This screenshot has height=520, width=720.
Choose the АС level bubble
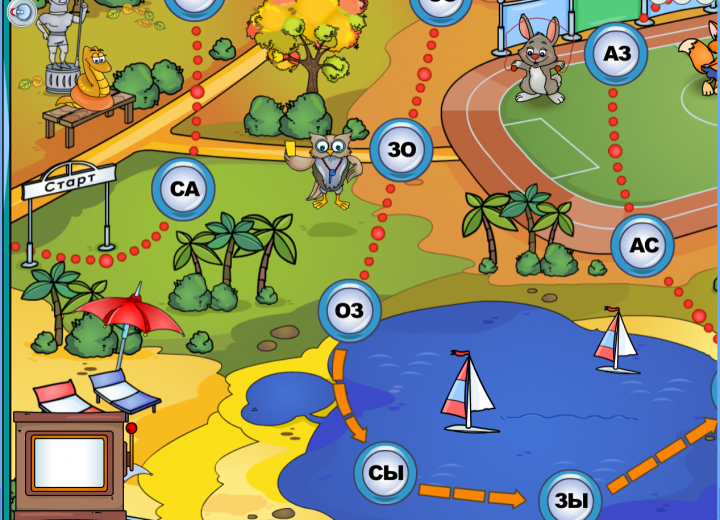point(642,246)
